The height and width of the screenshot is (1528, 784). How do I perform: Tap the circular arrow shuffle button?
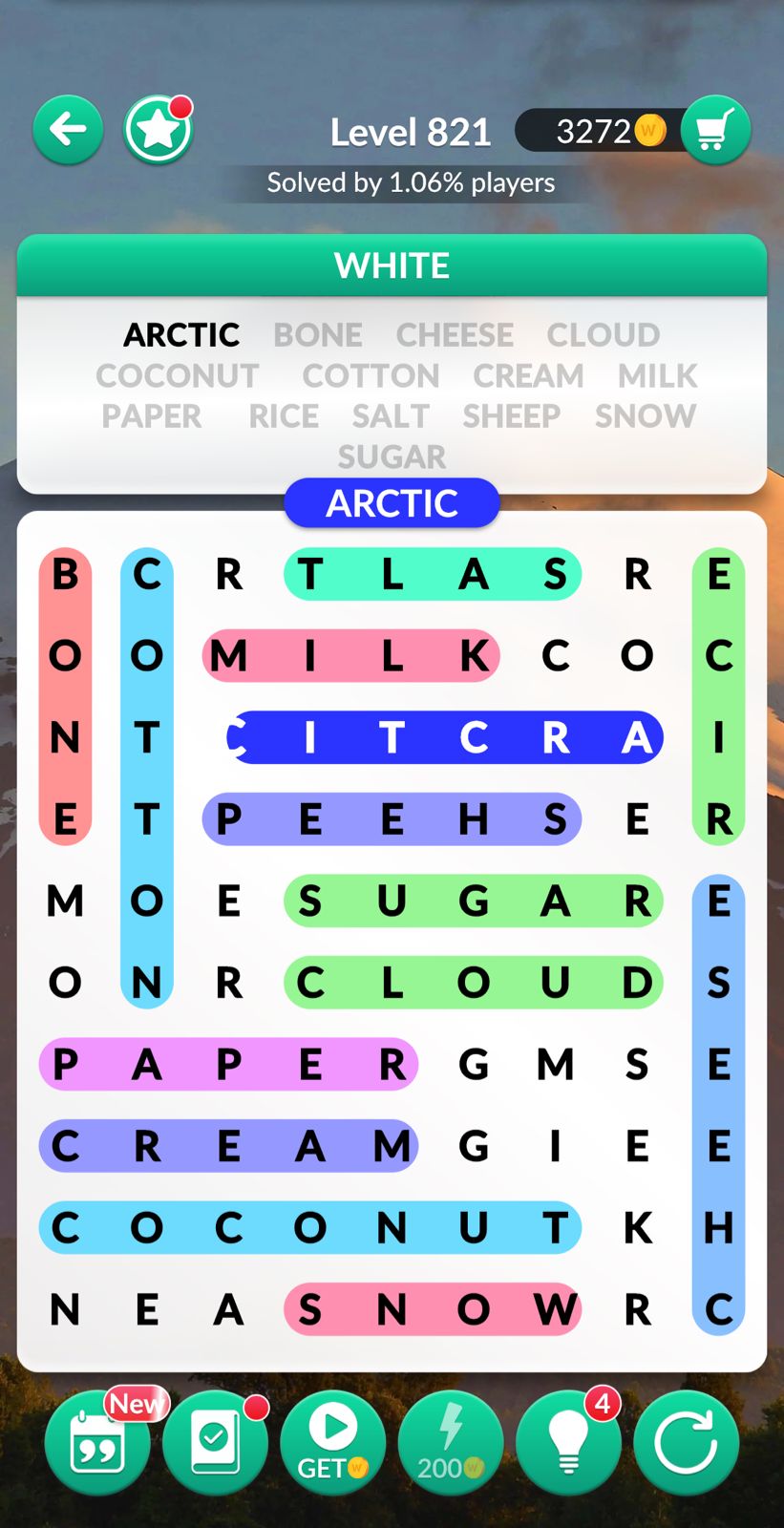click(686, 1442)
